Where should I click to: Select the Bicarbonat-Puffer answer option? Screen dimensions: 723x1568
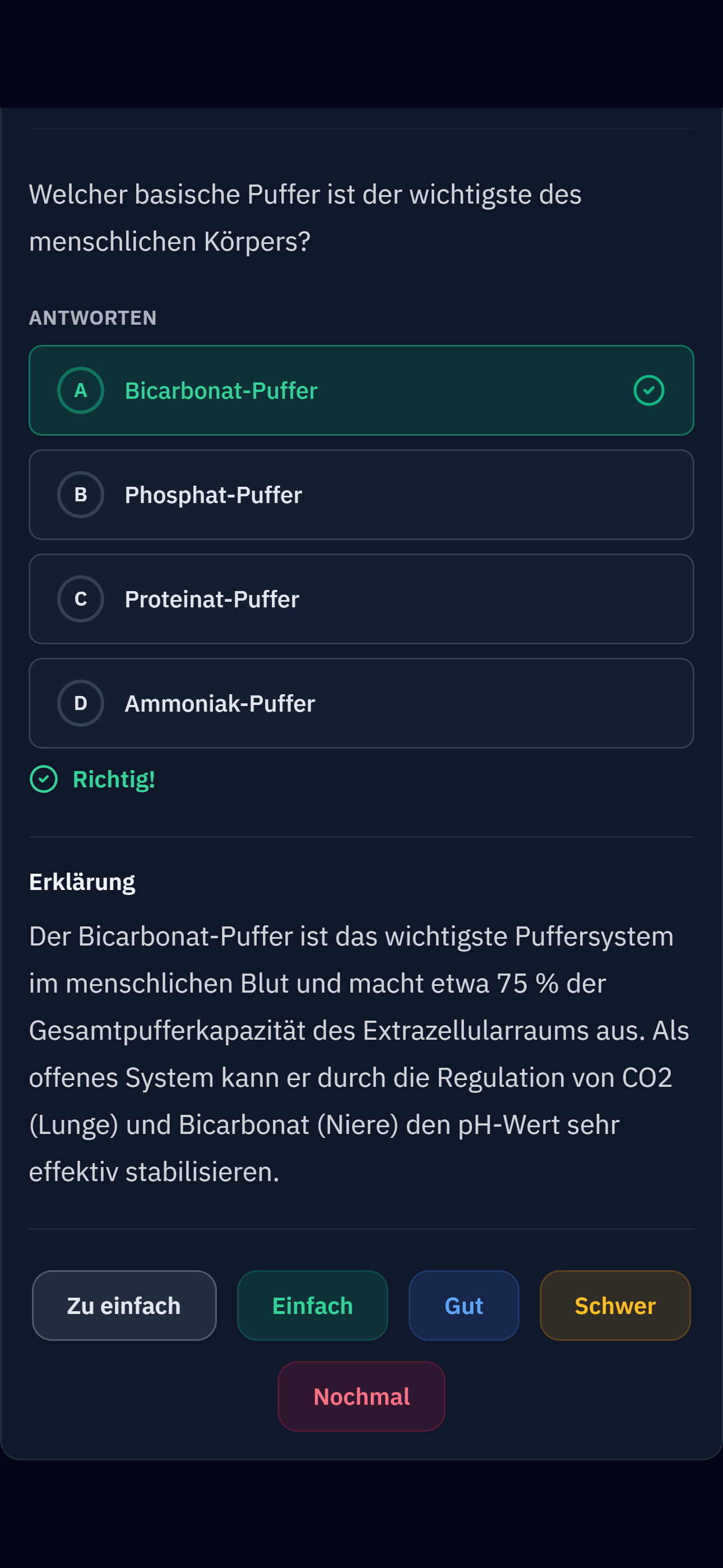[x=361, y=390]
